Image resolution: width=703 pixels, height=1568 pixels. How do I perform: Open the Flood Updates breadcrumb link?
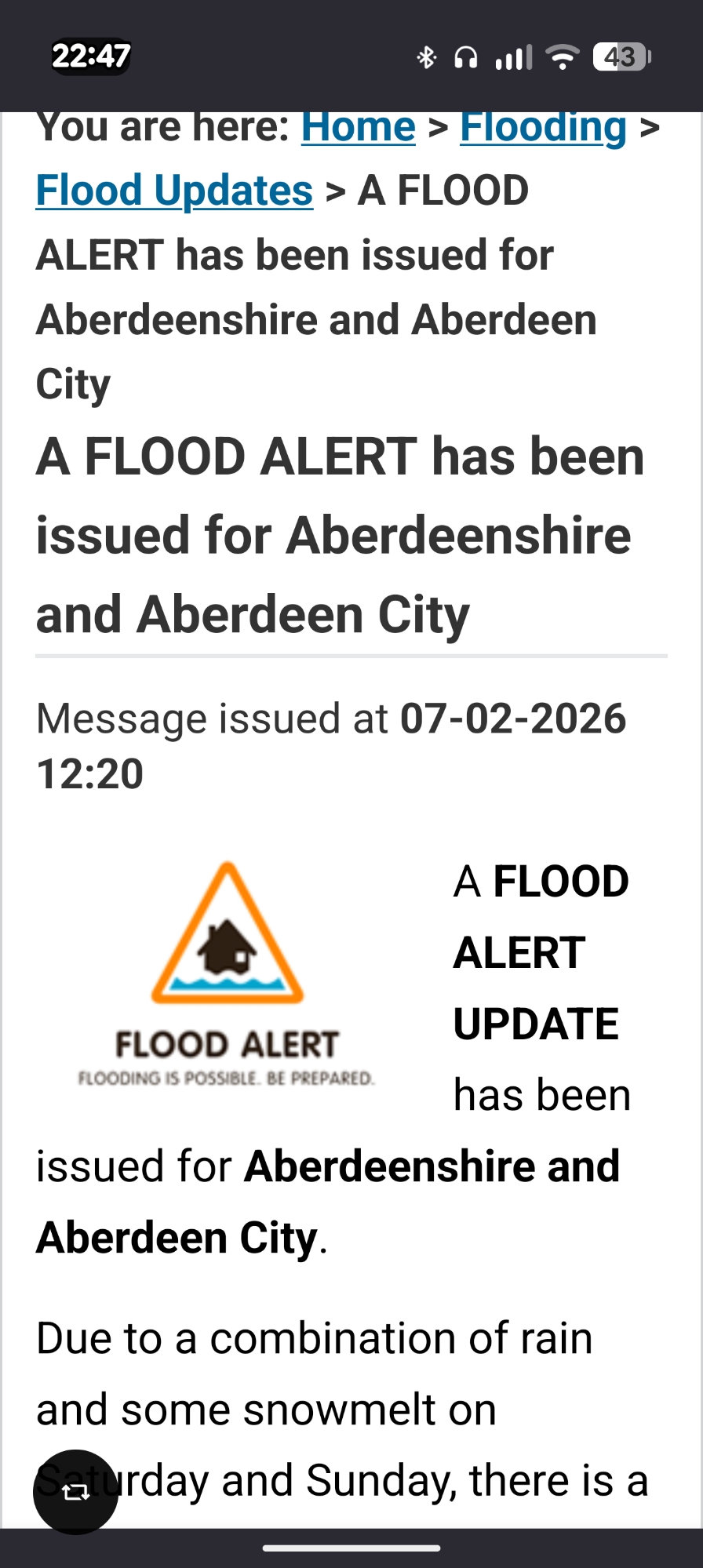(174, 191)
